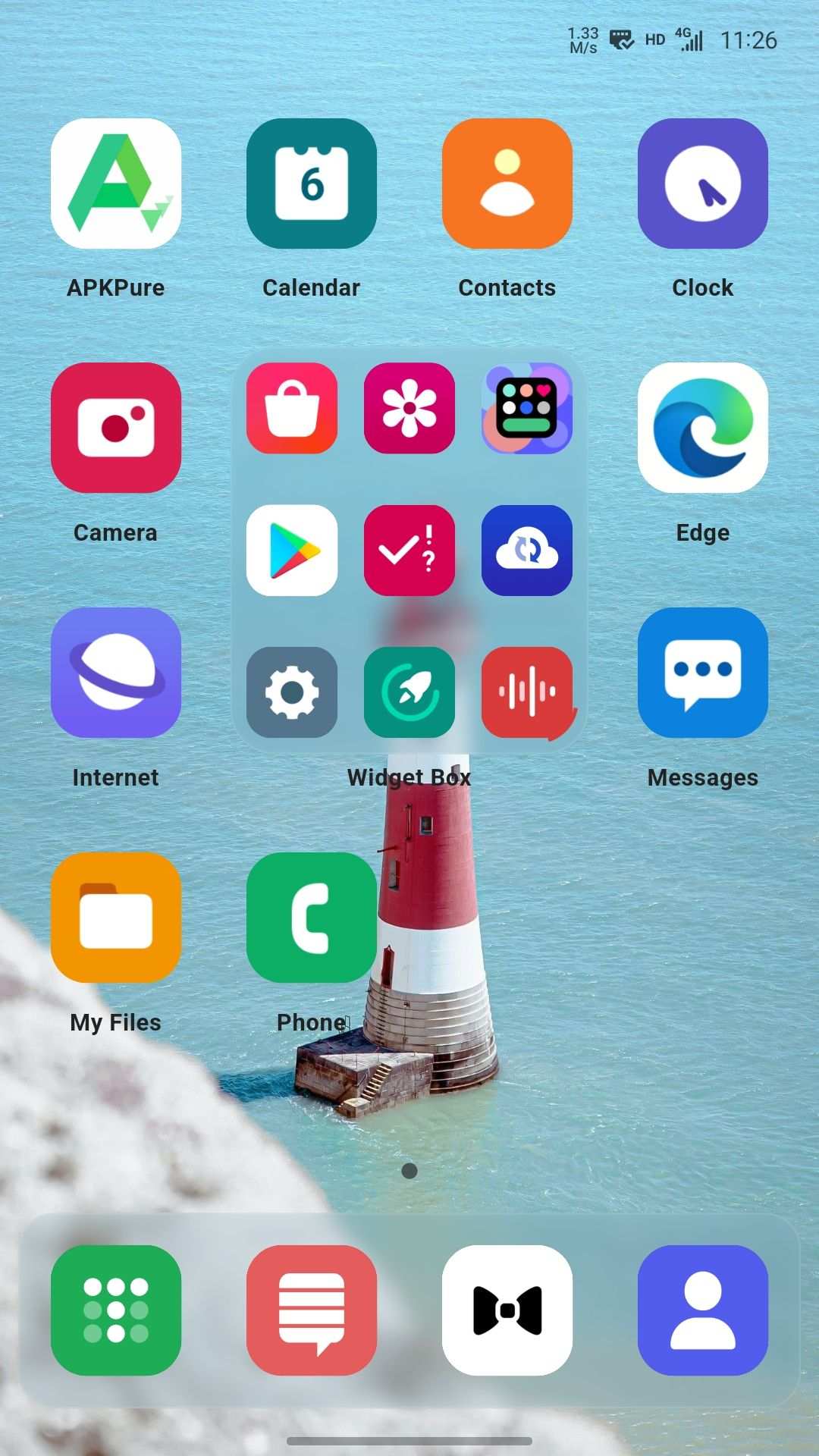Launch the Phone app
819x1456 pixels.
tap(311, 918)
